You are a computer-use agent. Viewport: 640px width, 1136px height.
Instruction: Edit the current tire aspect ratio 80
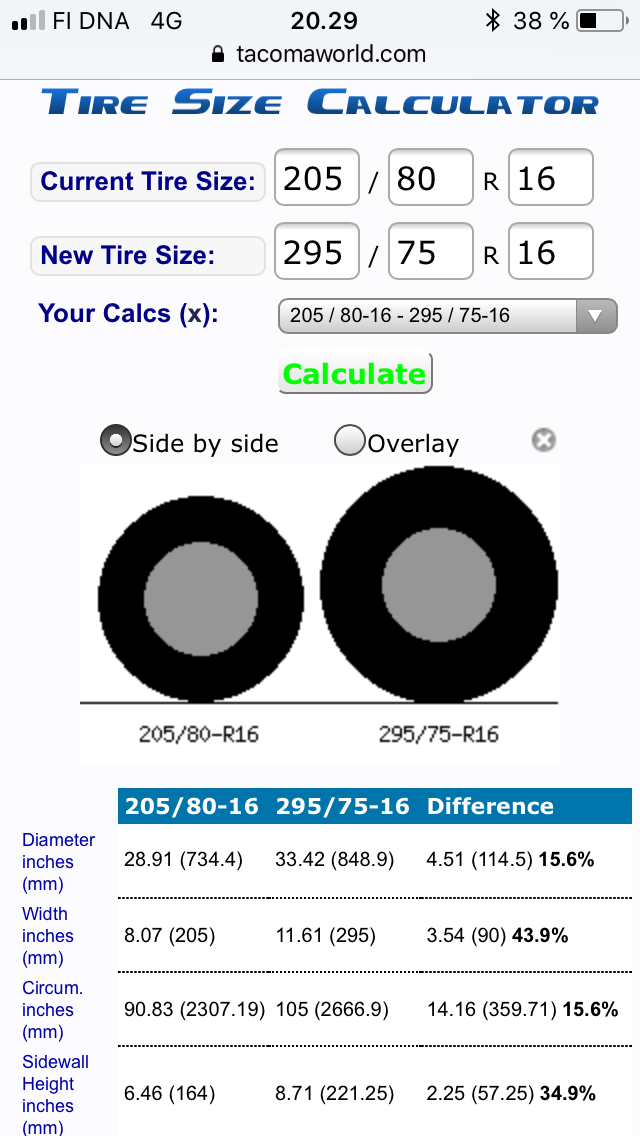[430, 178]
